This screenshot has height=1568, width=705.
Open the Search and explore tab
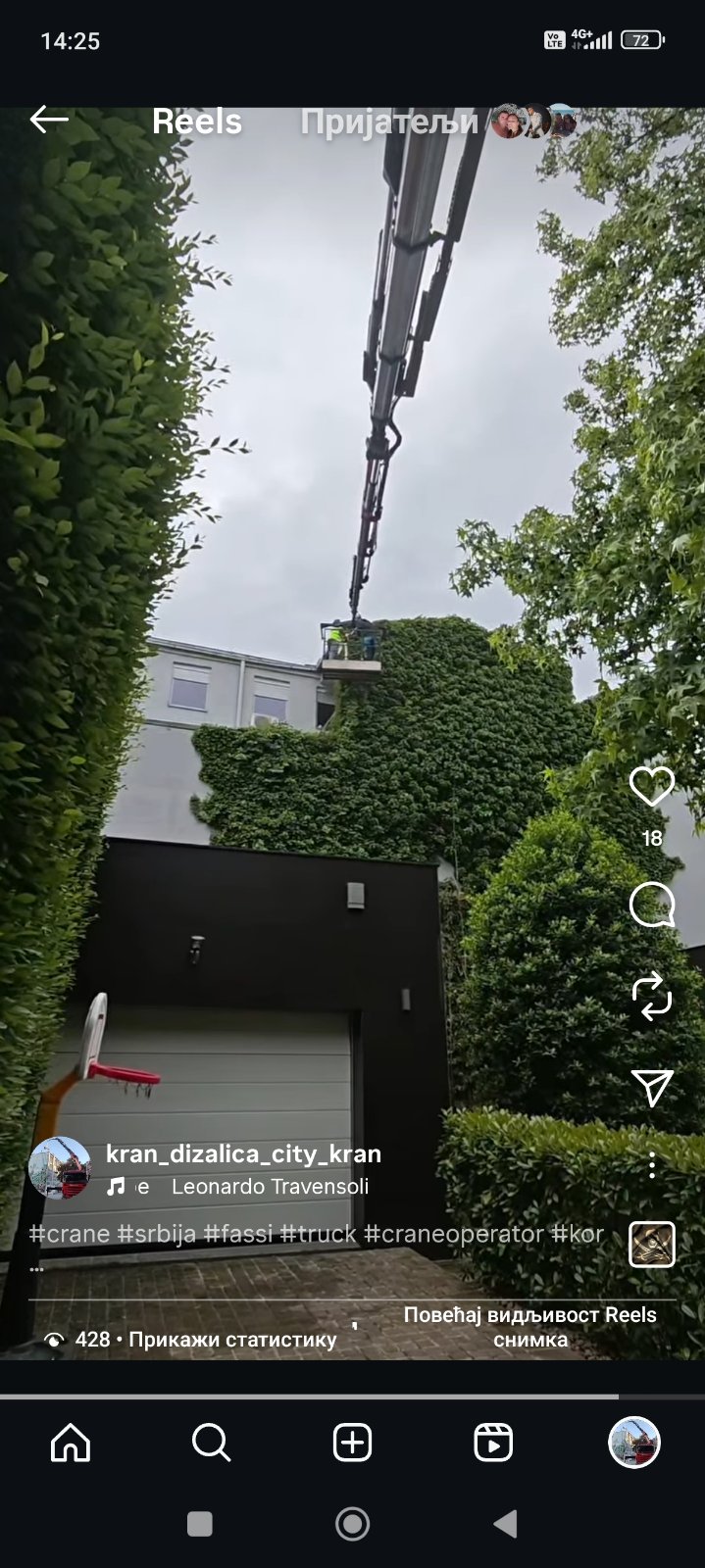[x=211, y=1443]
